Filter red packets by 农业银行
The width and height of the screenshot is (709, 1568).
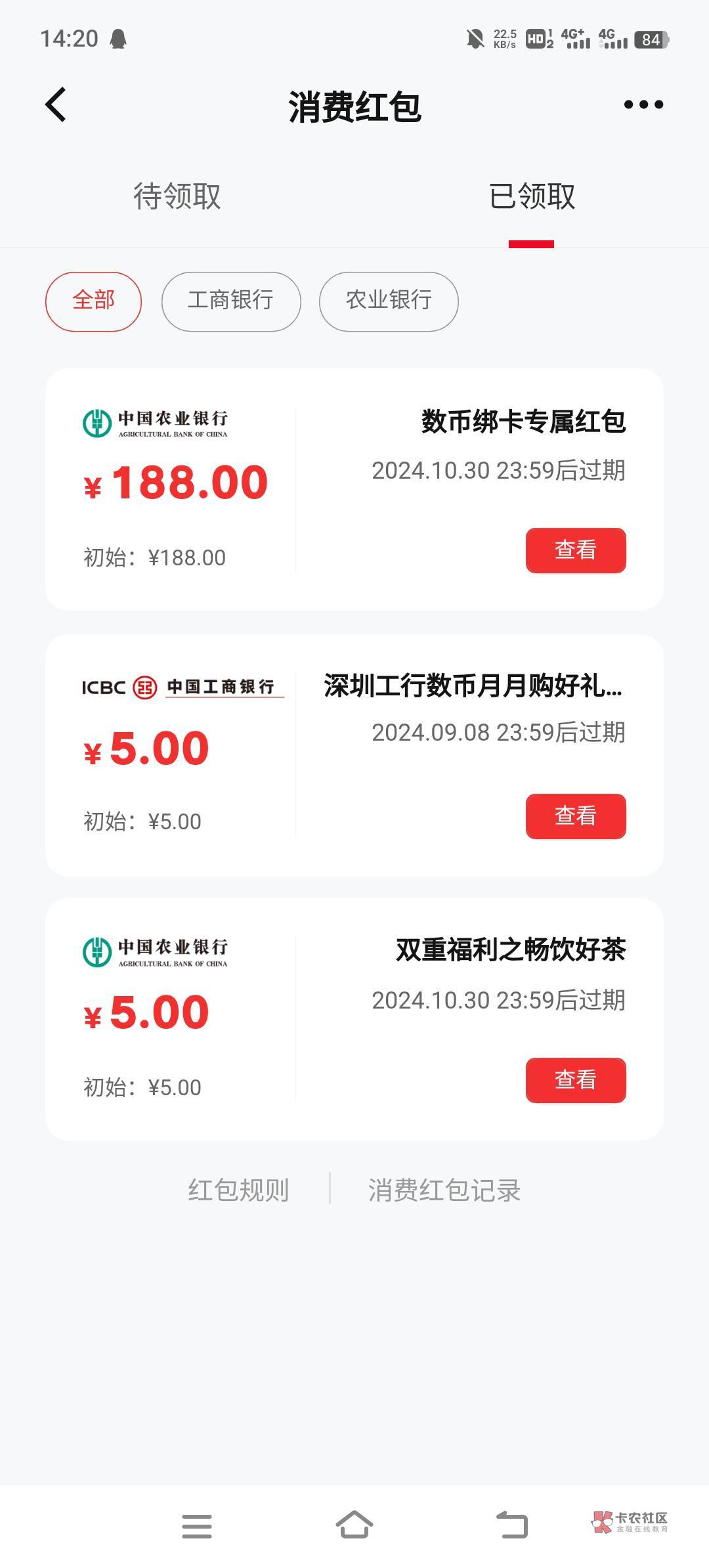(x=389, y=301)
